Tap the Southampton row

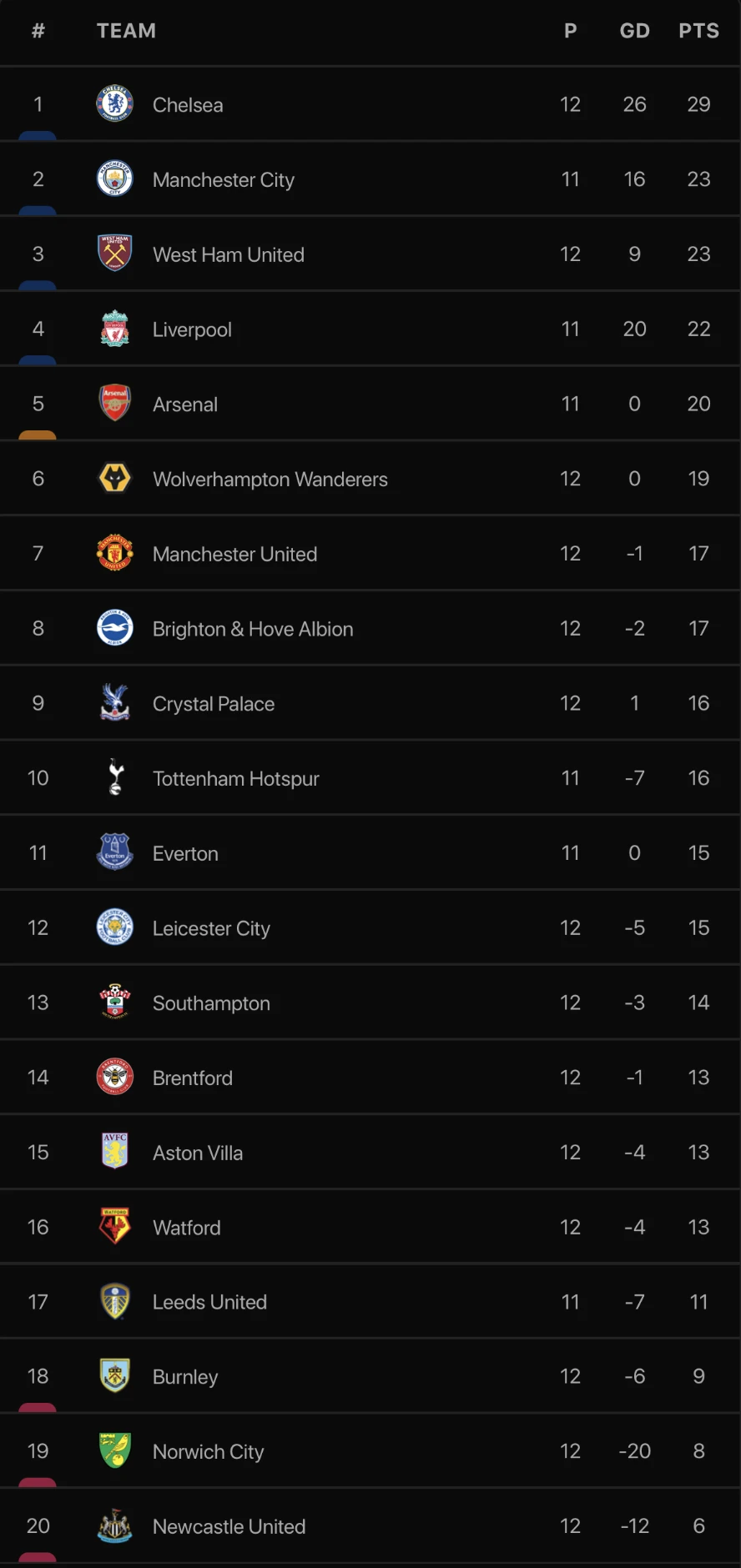pos(211,1003)
